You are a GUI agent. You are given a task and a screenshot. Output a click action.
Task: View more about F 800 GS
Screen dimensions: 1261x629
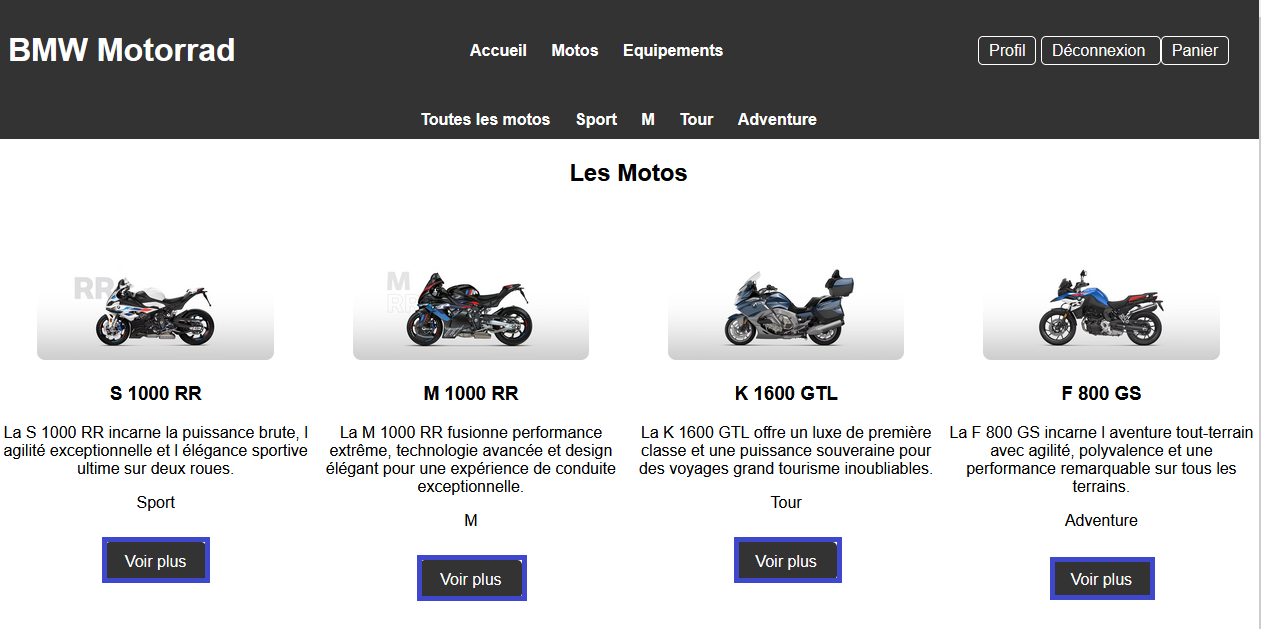(x=1101, y=579)
